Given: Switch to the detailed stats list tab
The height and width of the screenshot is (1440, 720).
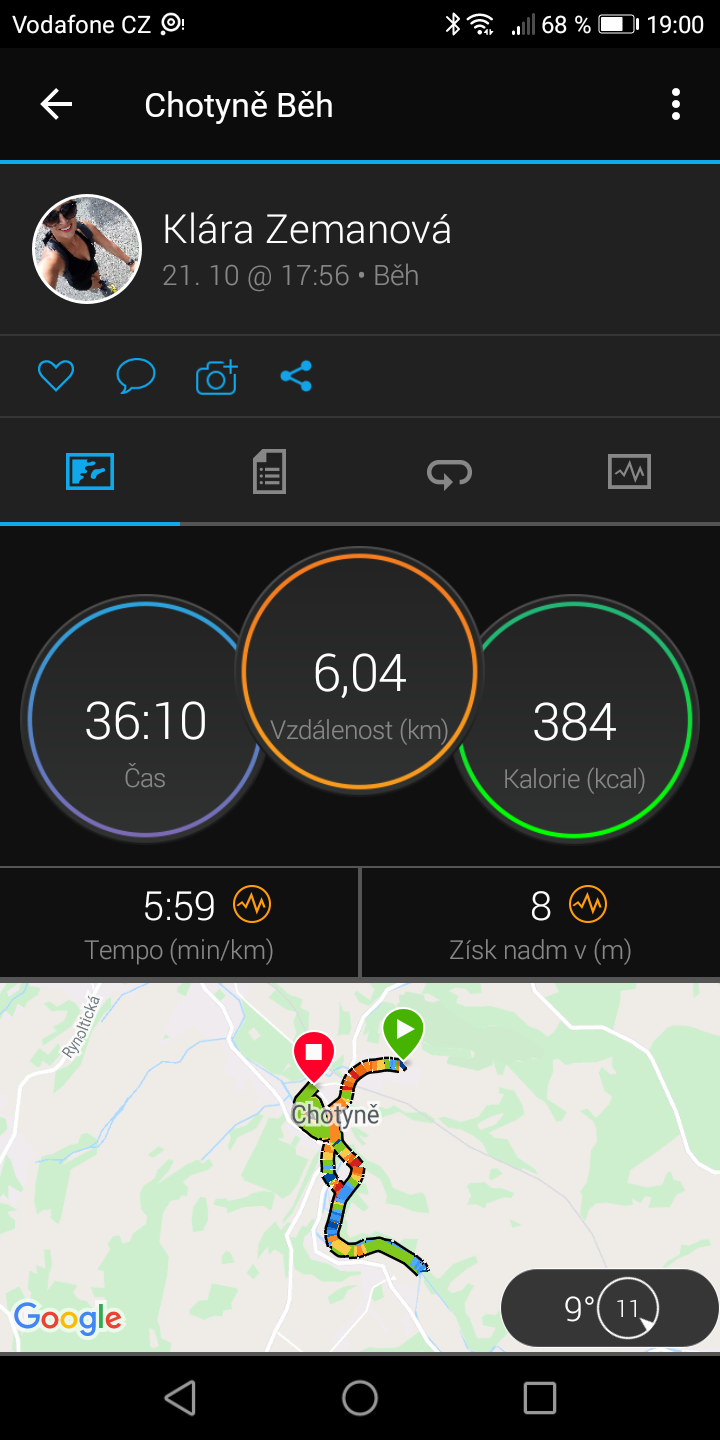Looking at the screenshot, I should tap(270, 471).
